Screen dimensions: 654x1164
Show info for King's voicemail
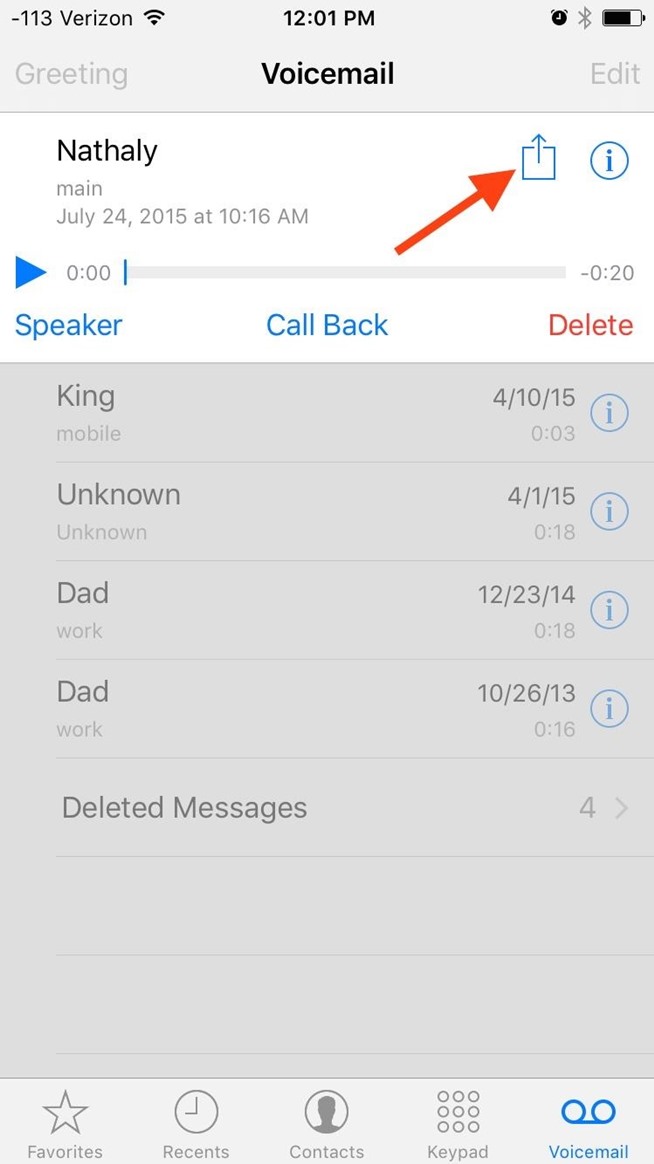pyautogui.click(x=609, y=413)
